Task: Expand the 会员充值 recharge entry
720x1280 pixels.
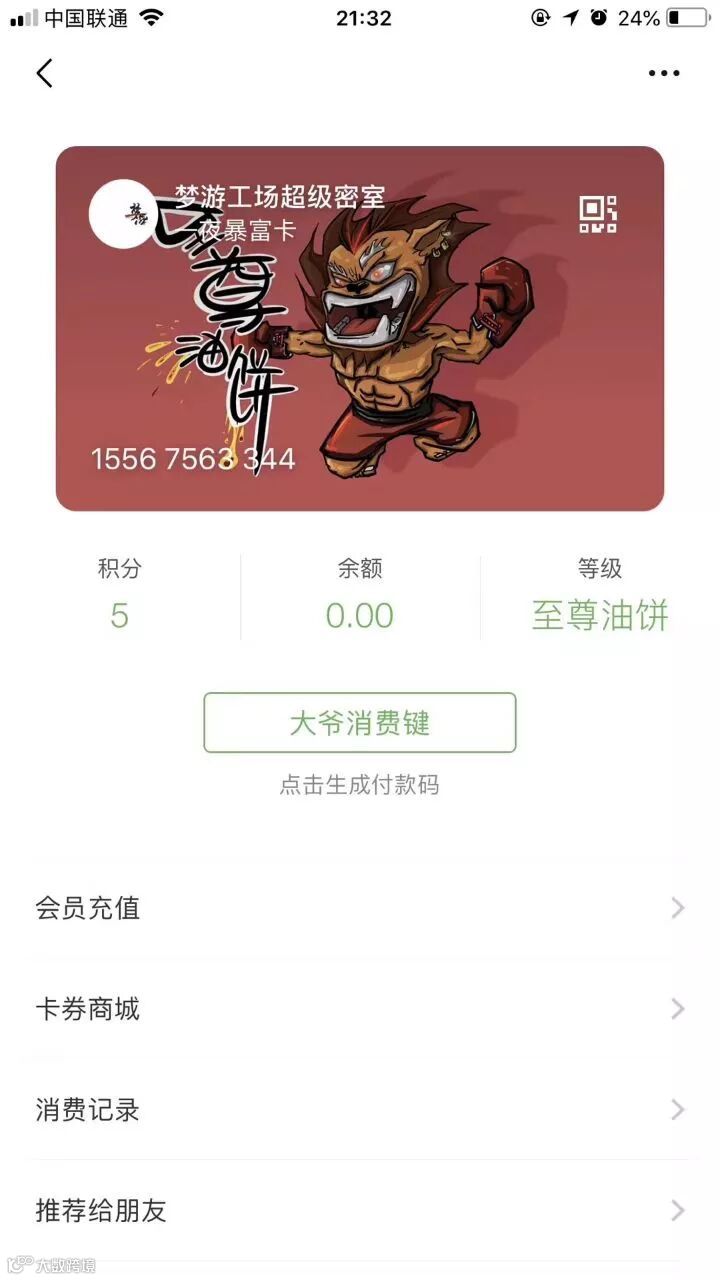Action: coord(360,909)
